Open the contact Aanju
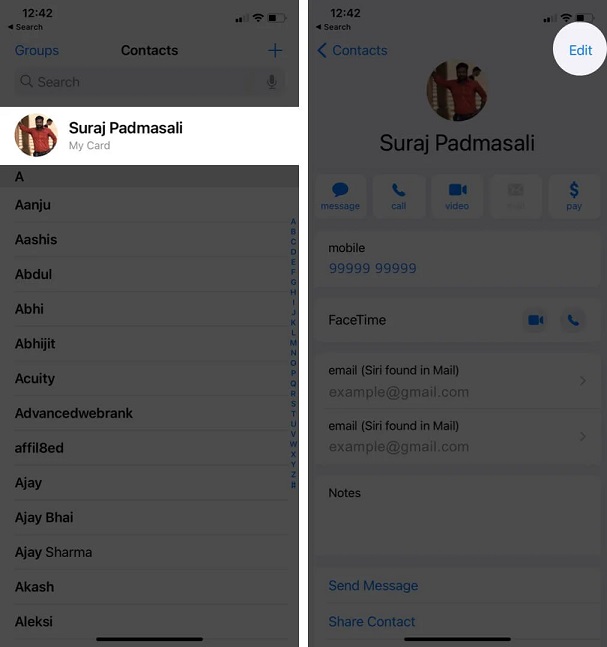 pyautogui.click(x=33, y=205)
